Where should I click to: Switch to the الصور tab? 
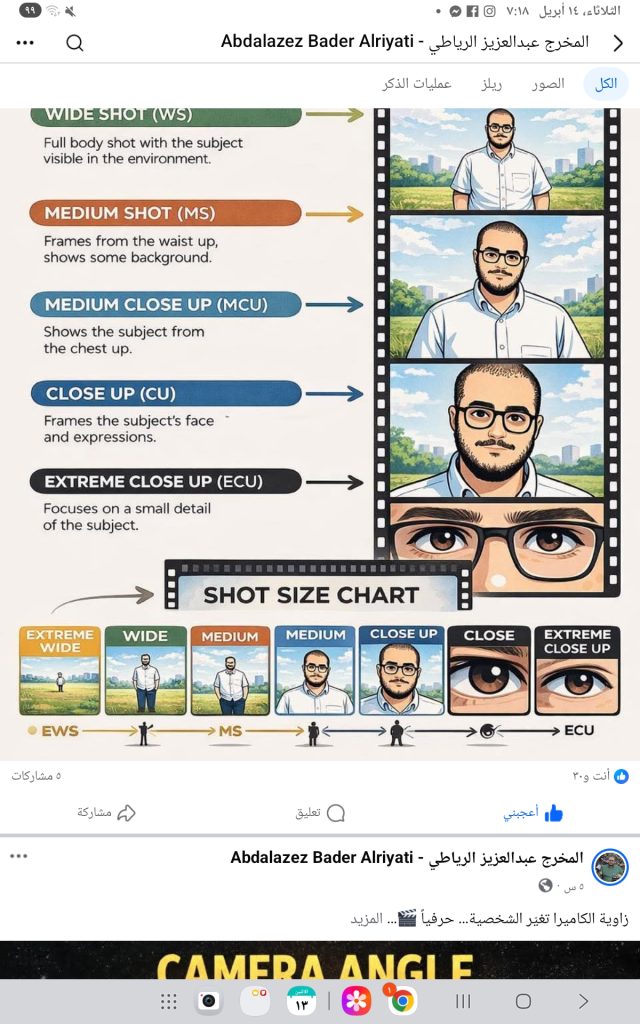(548, 84)
